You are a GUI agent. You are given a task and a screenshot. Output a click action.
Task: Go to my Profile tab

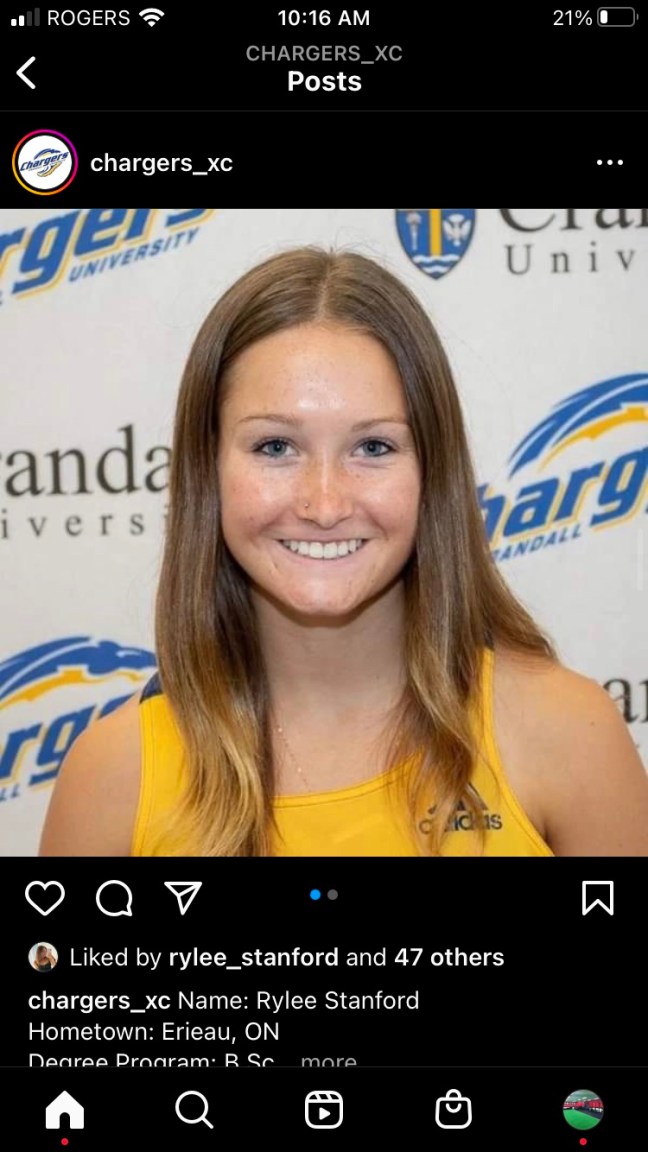[583, 1109]
